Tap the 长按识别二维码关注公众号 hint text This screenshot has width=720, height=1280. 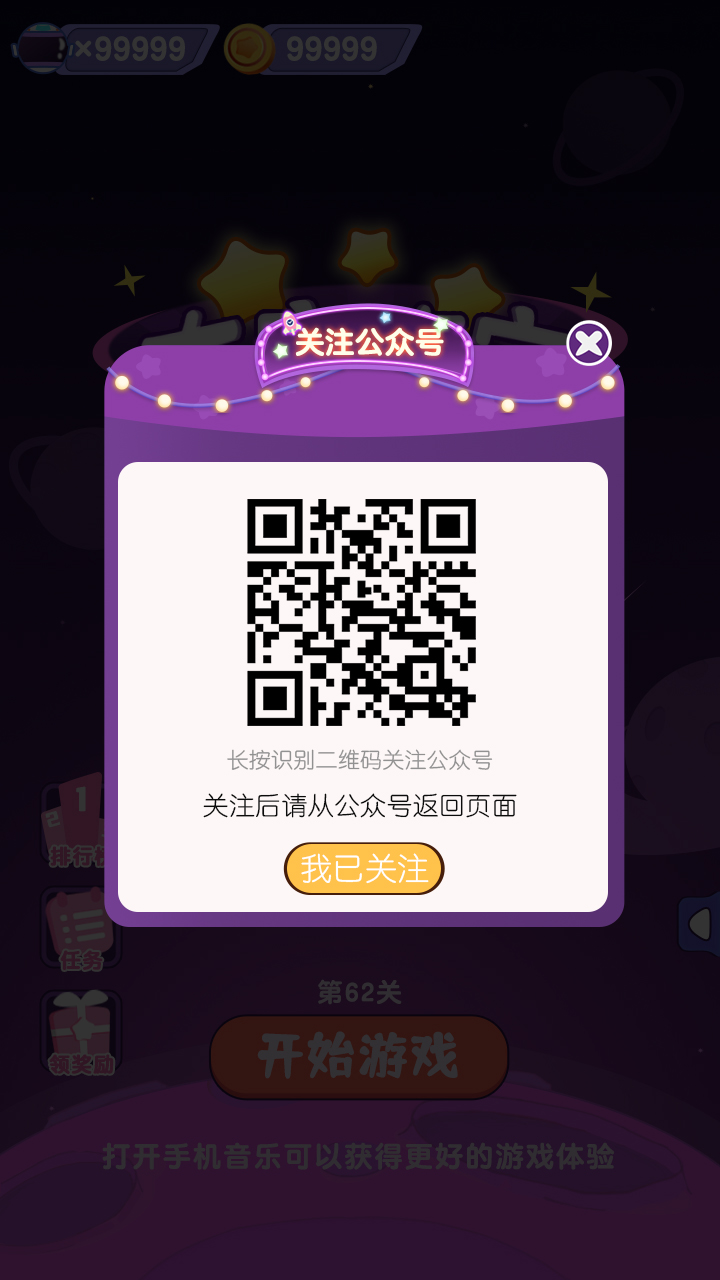pos(362,758)
